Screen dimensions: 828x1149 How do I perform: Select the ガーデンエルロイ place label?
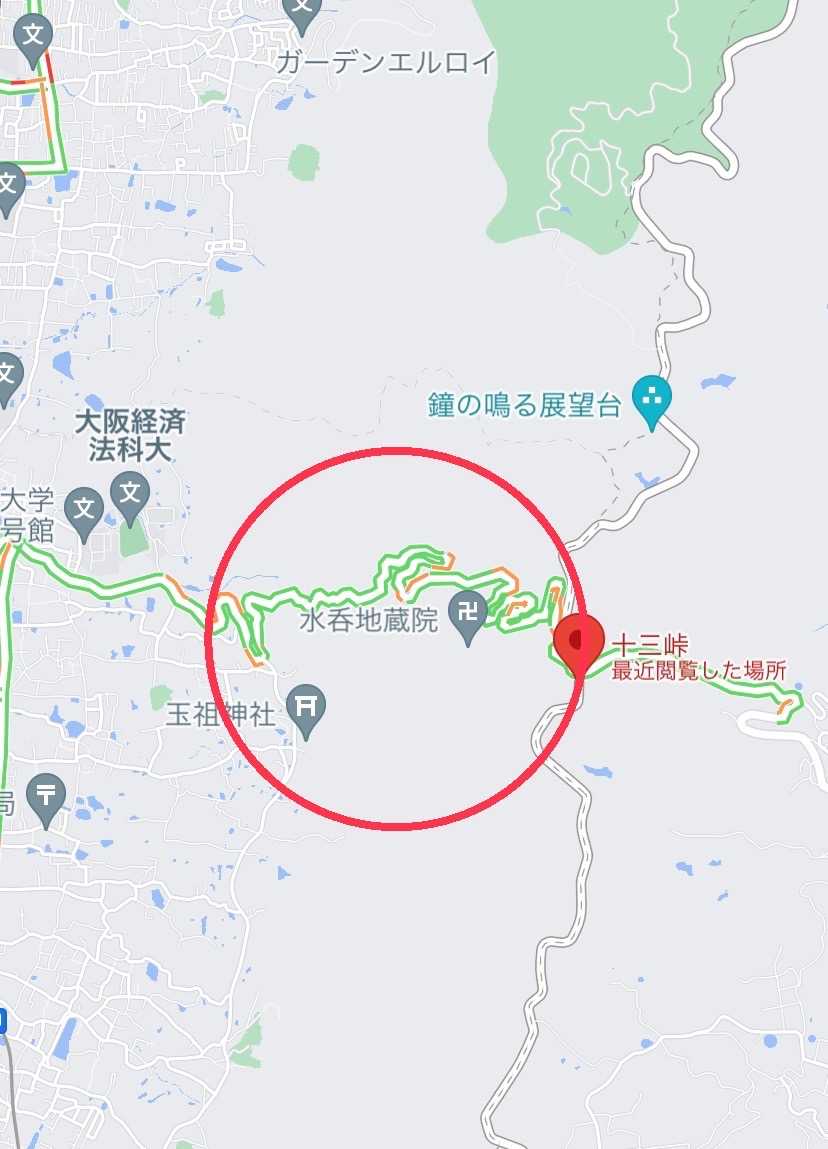pyautogui.click(x=385, y=64)
